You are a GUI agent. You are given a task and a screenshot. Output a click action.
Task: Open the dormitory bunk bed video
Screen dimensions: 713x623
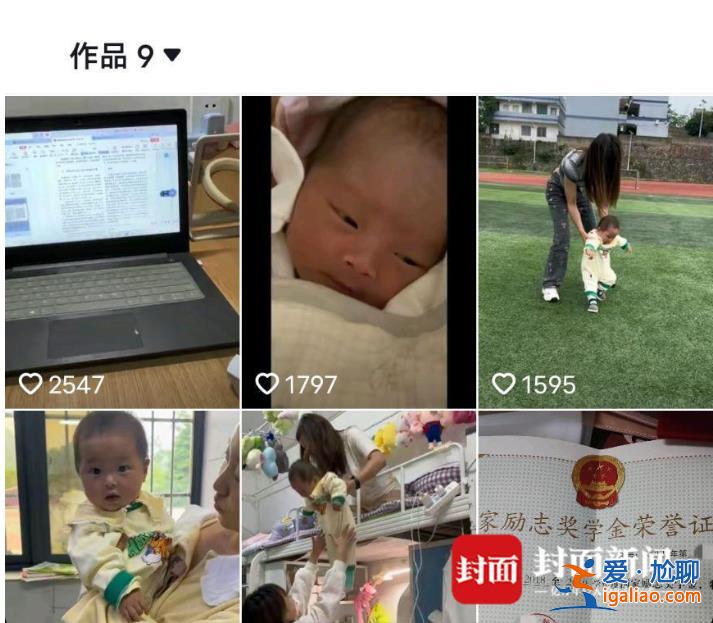358,516
